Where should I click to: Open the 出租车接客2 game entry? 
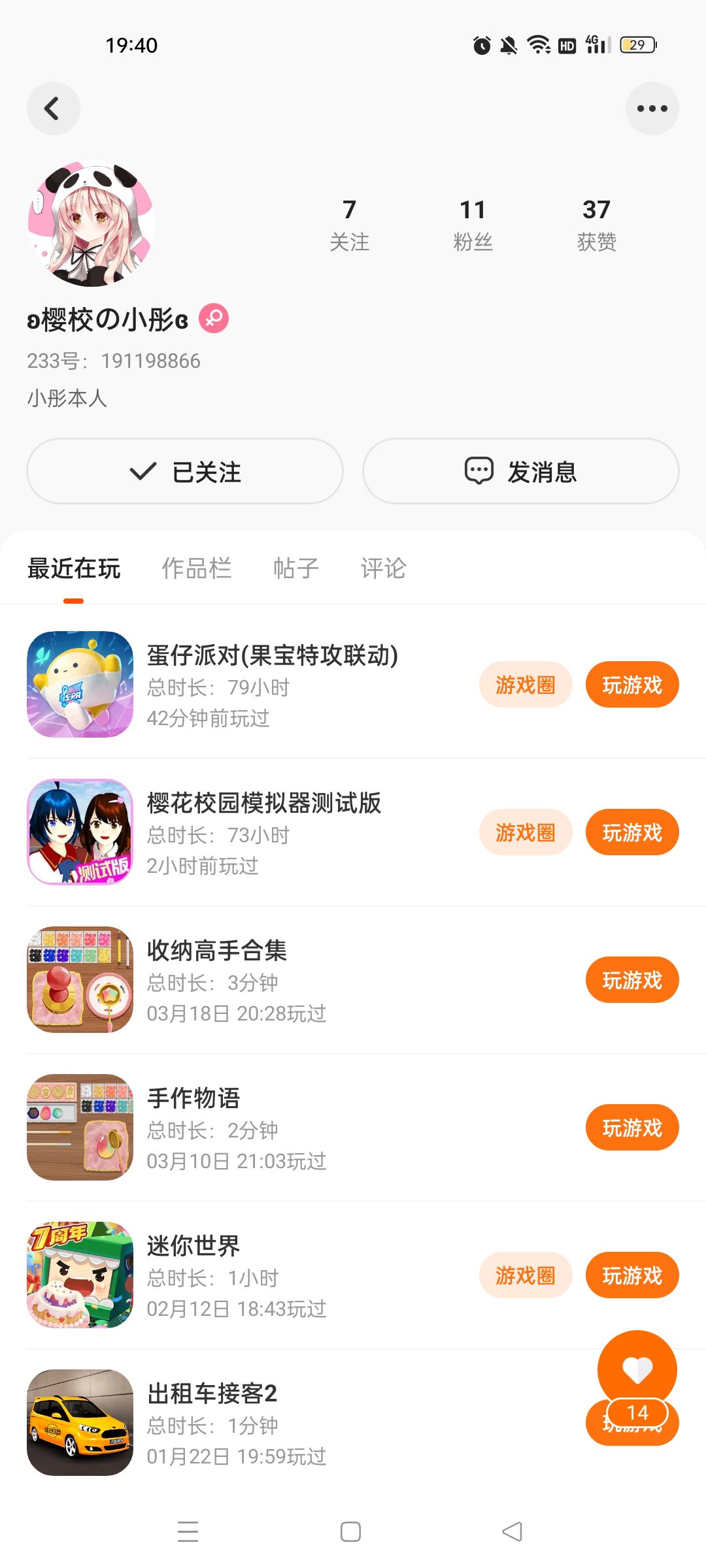[x=212, y=1423]
